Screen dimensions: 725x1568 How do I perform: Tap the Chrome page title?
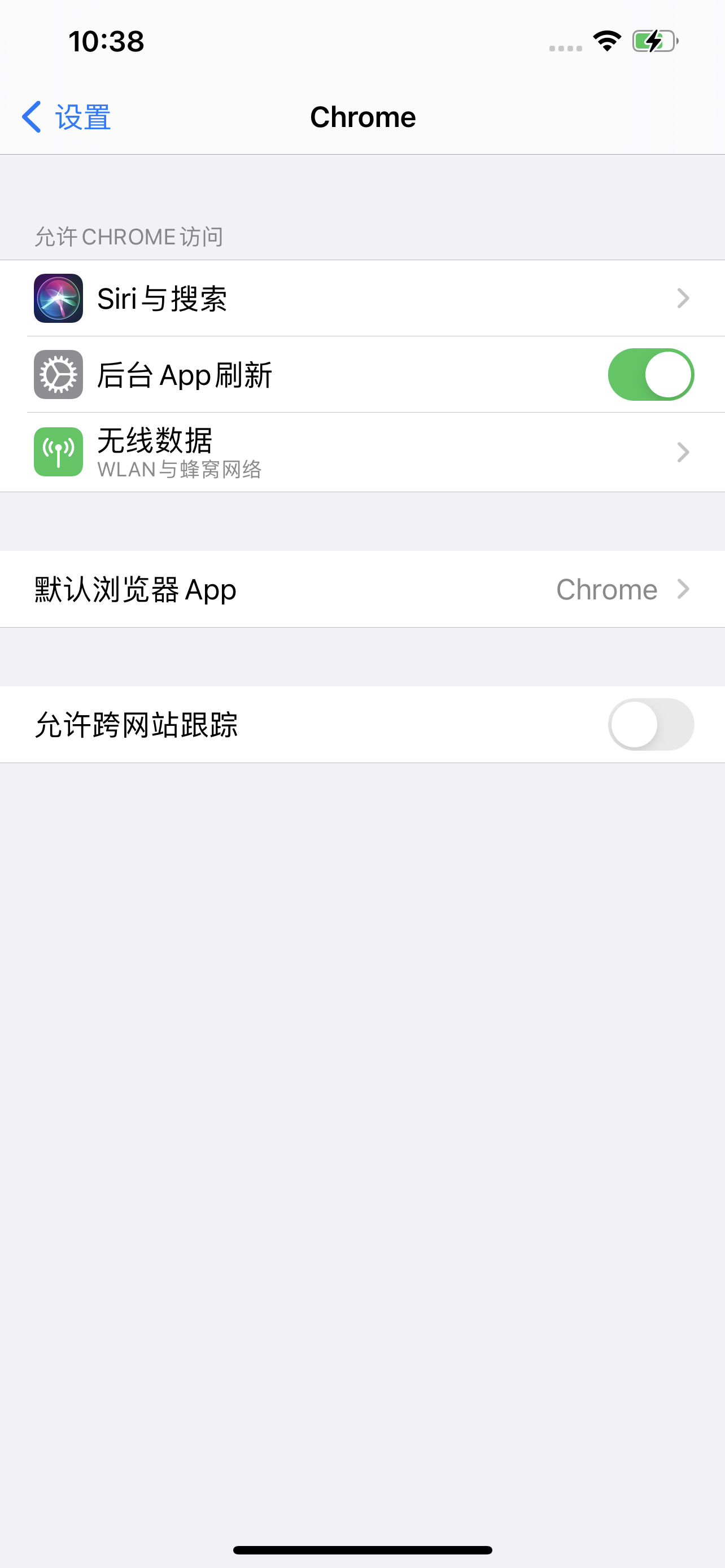362,116
